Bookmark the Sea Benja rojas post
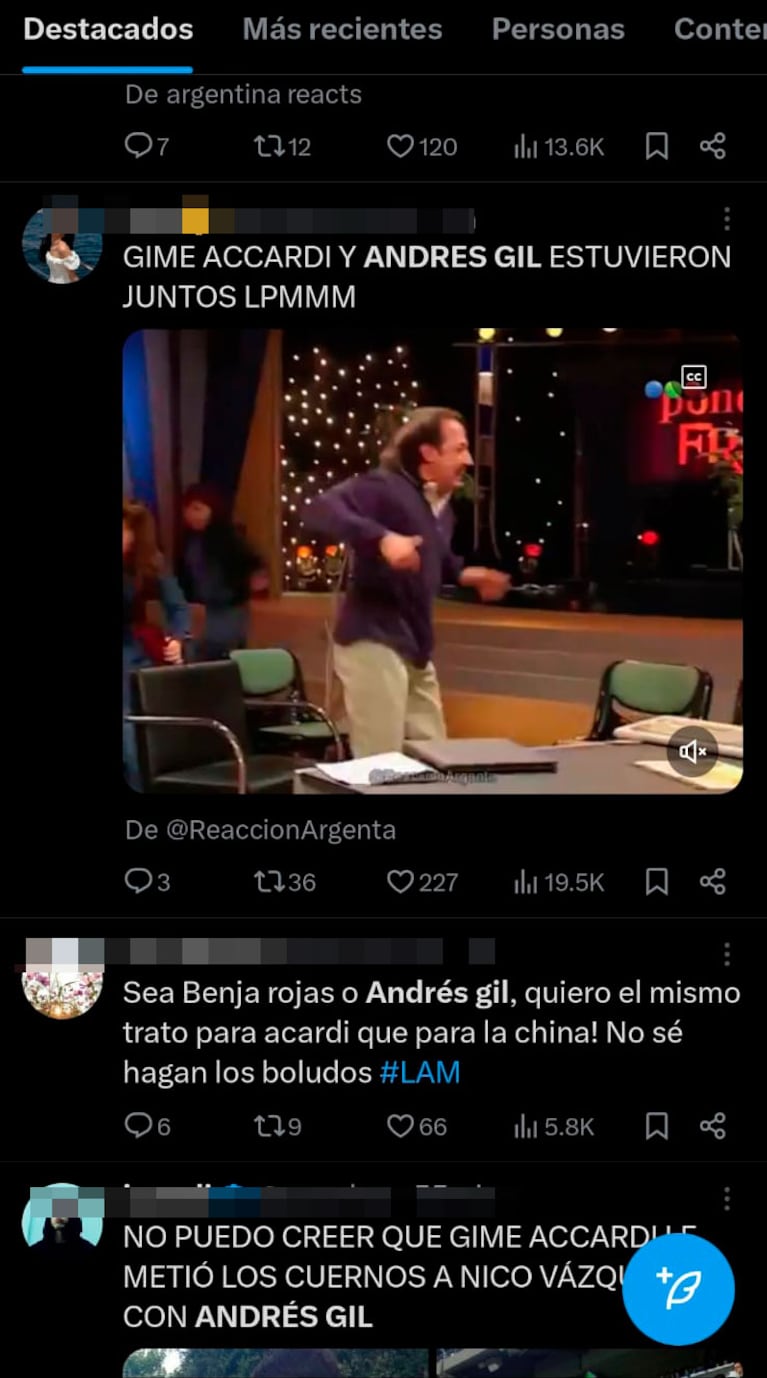Image resolution: width=767 pixels, height=1378 pixels. coord(656,1126)
